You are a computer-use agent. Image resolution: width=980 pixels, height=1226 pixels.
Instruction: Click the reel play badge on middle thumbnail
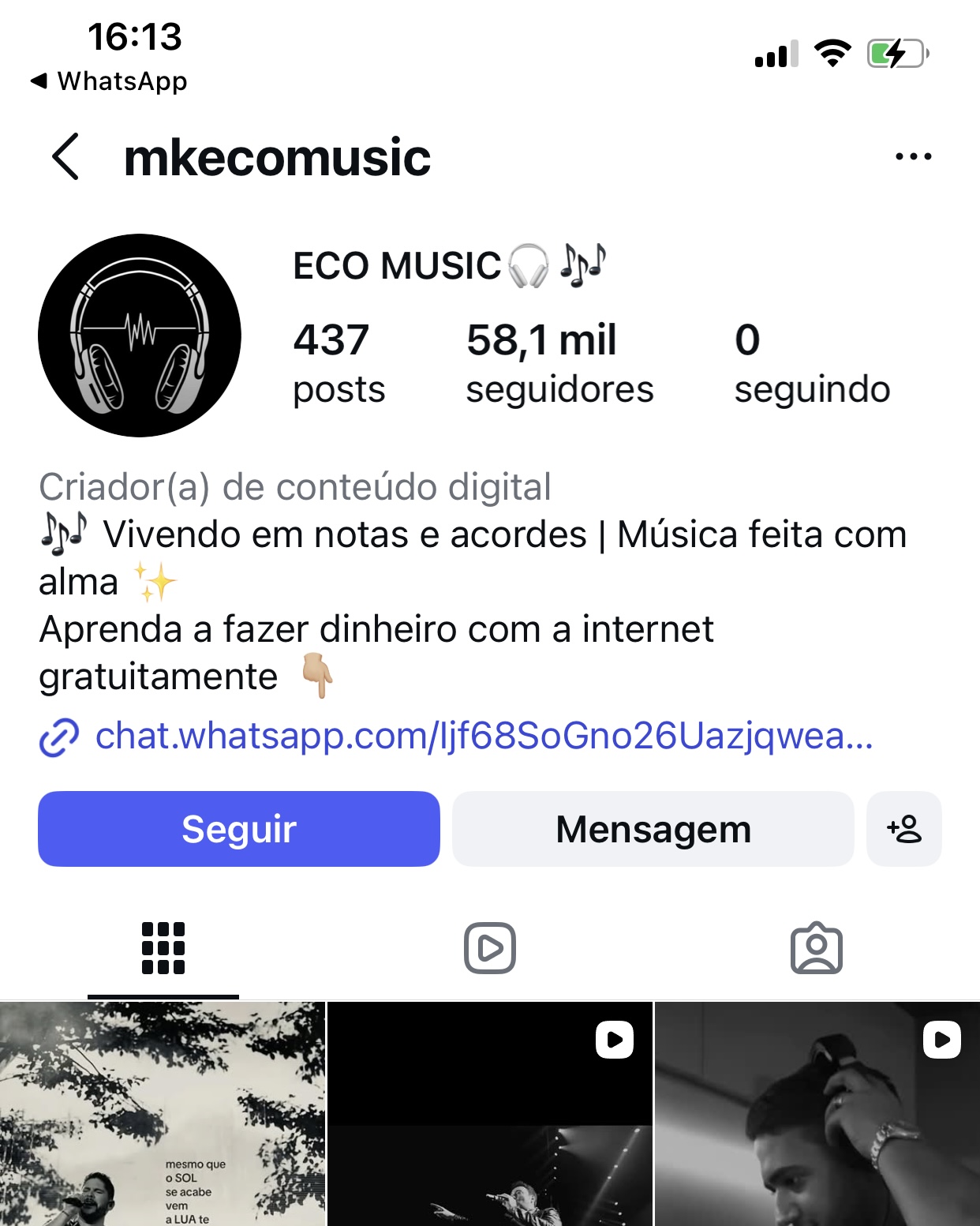point(613,1039)
